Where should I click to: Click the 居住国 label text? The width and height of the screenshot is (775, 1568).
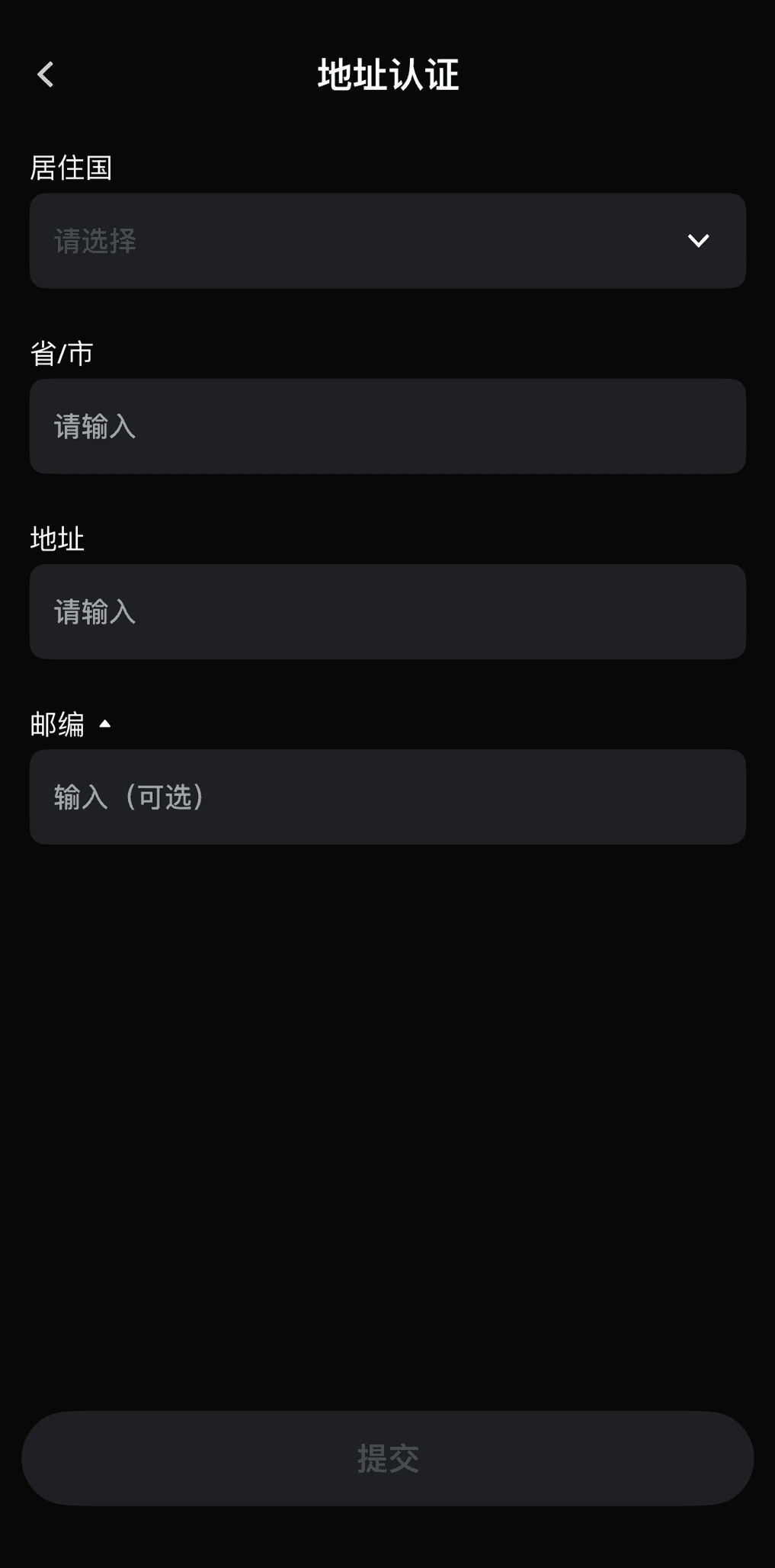tap(71, 168)
